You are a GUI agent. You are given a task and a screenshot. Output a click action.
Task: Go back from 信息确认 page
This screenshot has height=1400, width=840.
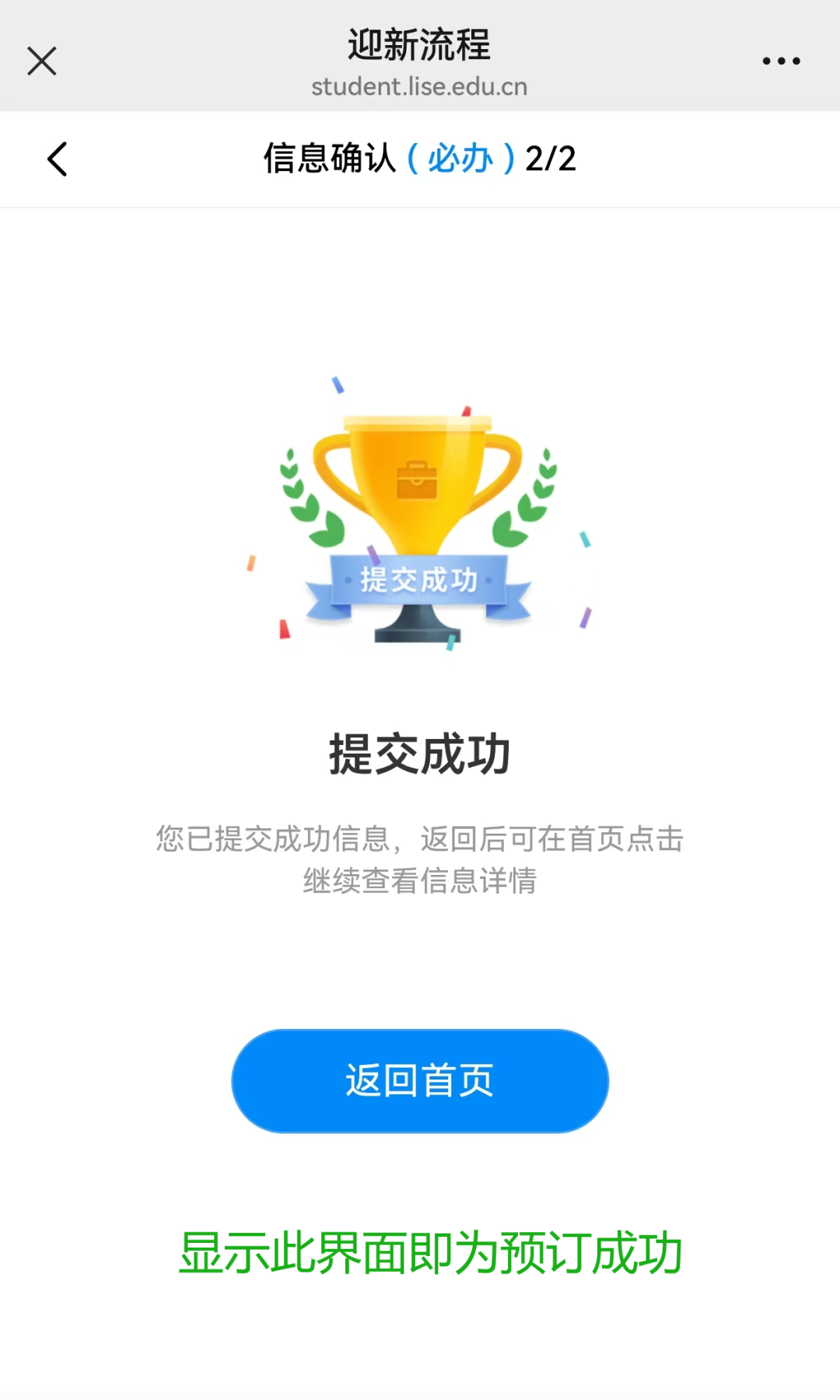[x=58, y=159]
